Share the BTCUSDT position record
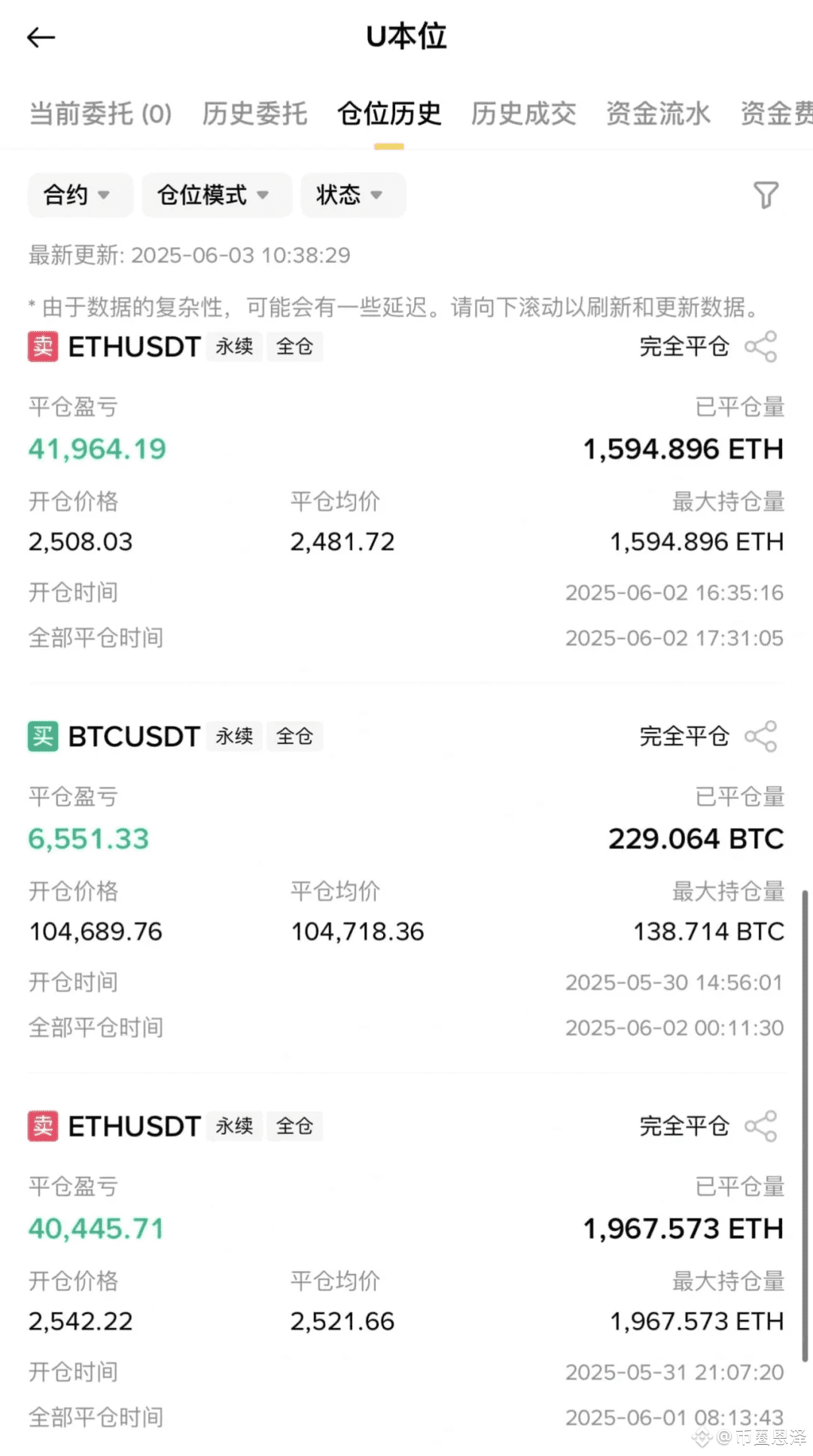The height and width of the screenshot is (1456, 813). click(x=760, y=736)
